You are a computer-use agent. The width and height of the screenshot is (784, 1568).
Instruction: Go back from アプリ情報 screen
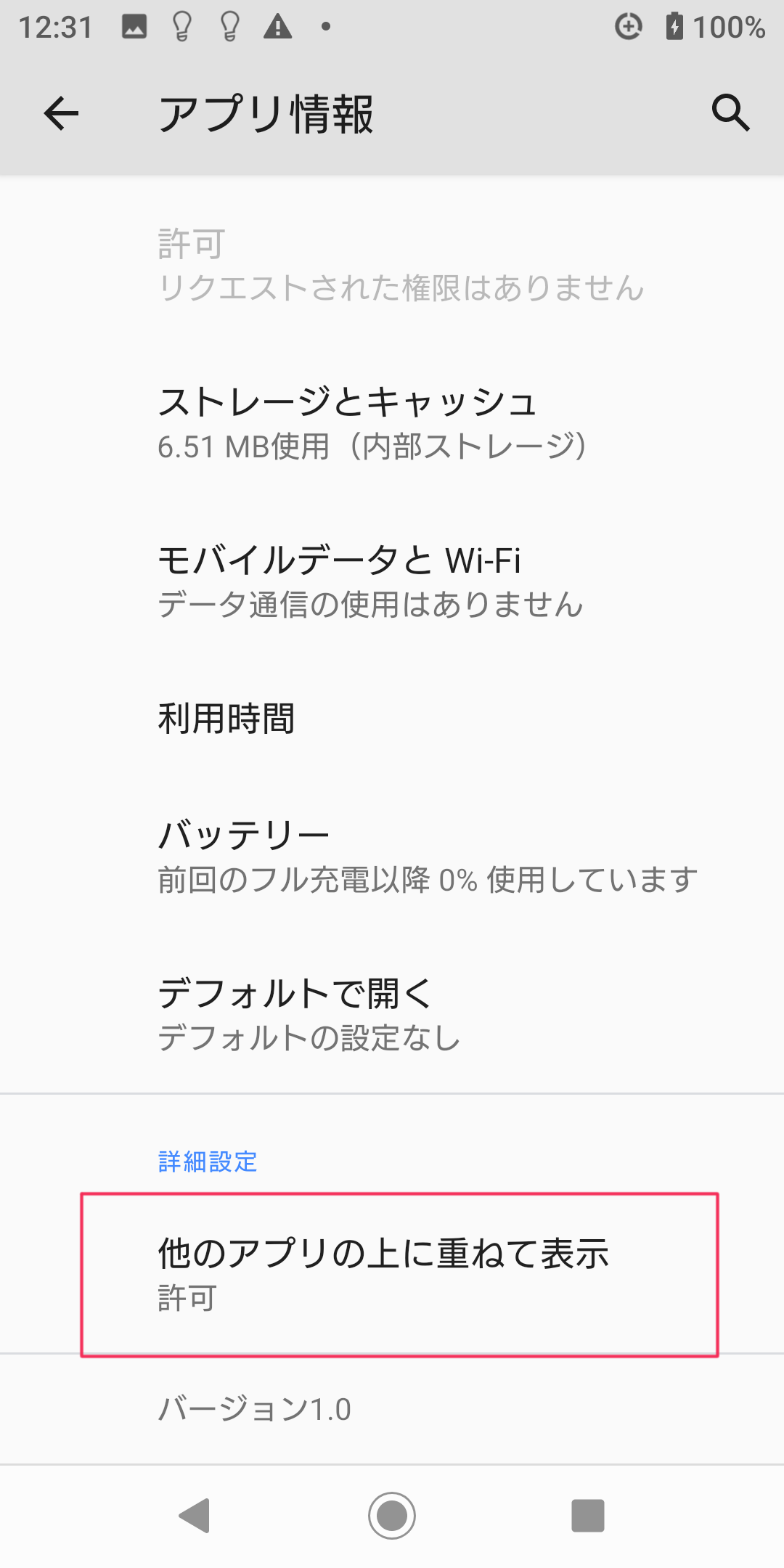click(x=61, y=113)
